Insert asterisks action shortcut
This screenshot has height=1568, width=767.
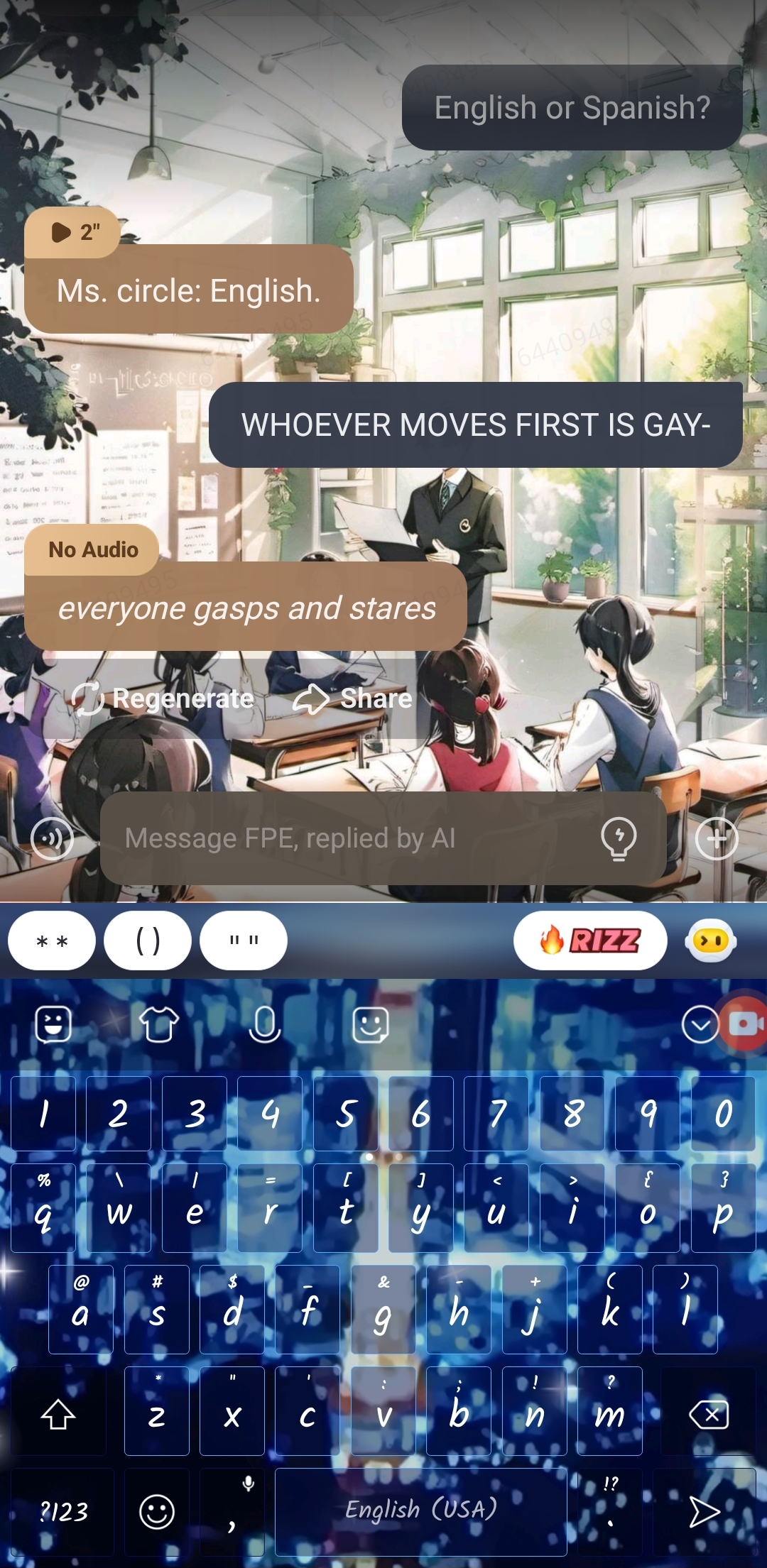(x=52, y=941)
